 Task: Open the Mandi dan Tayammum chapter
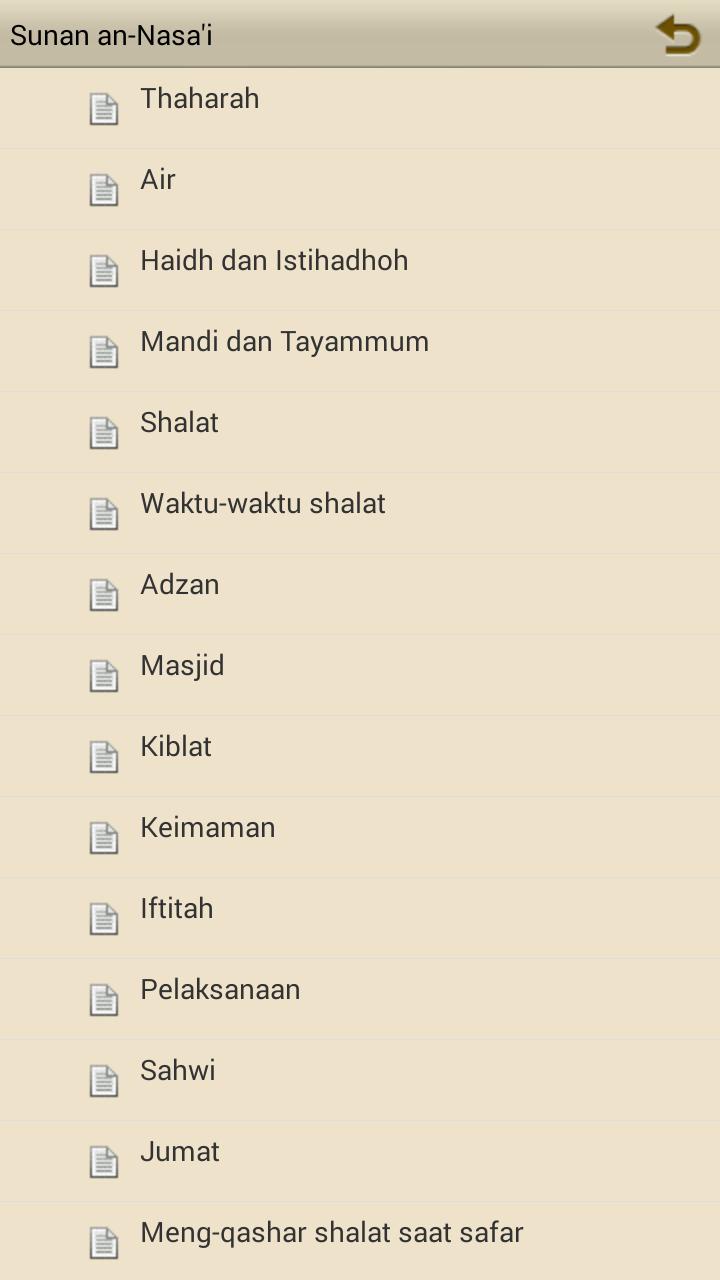click(283, 342)
